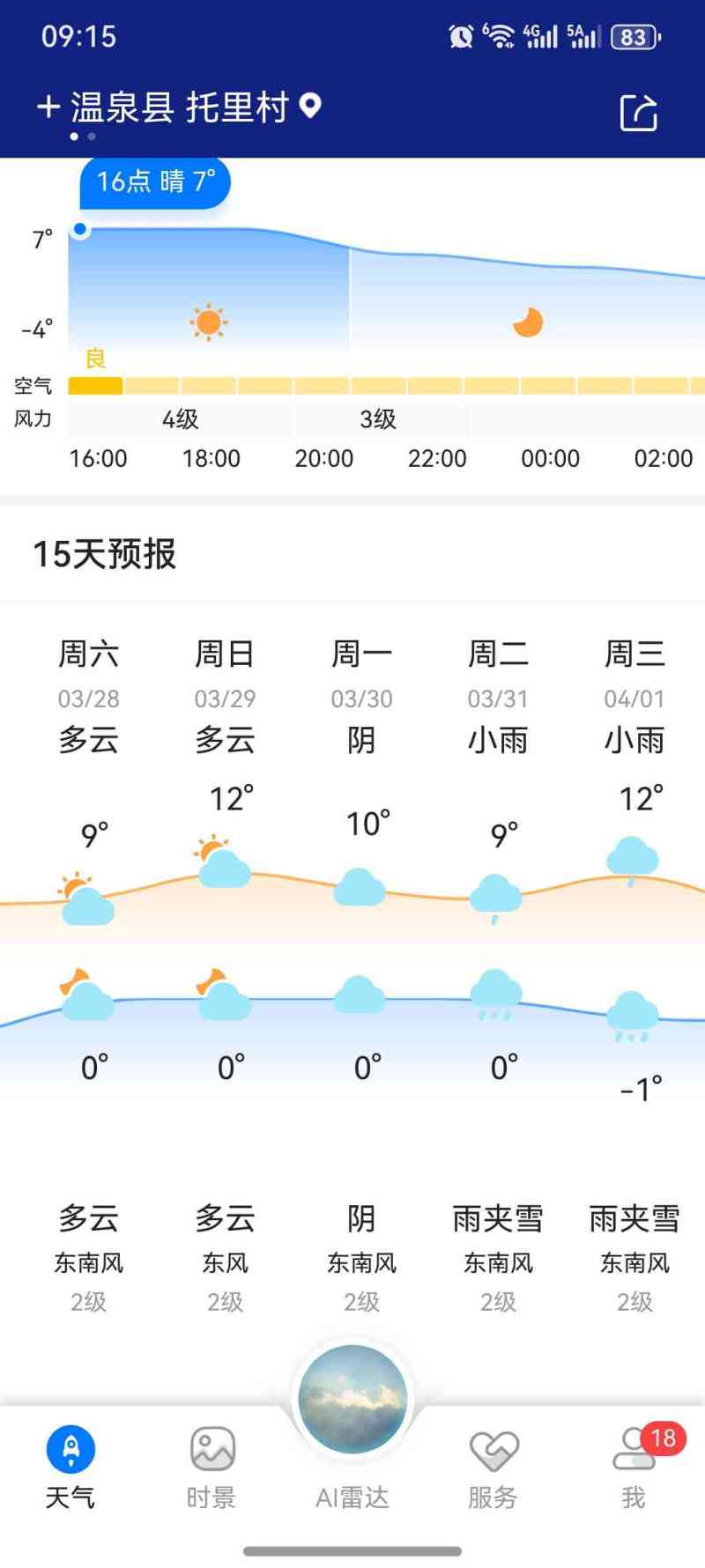The width and height of the screenshot is (705, 1568).
Task: Open the 周日 03/29 forecast column
Action: 225,696
